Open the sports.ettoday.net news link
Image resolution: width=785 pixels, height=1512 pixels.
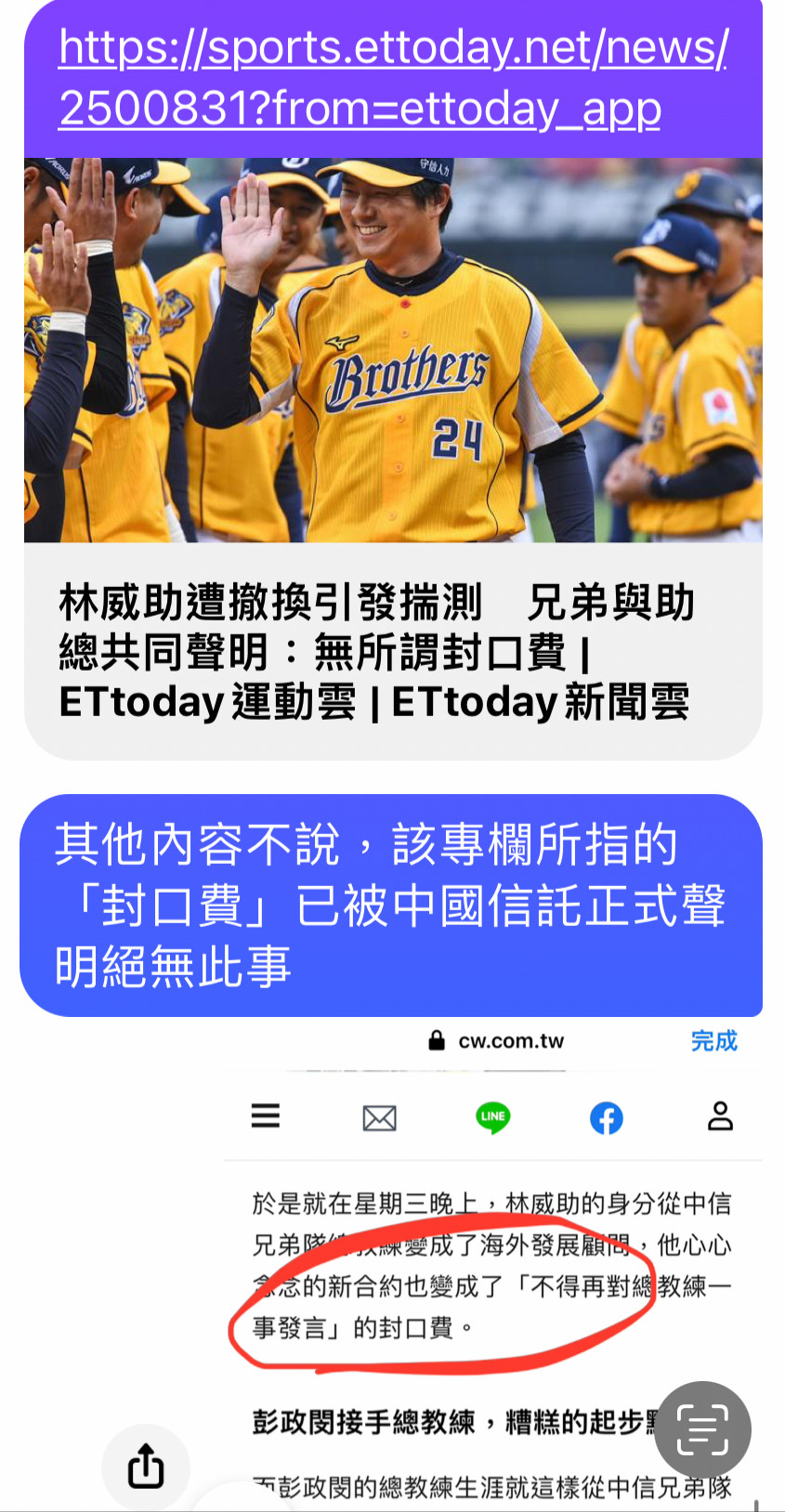392,78
